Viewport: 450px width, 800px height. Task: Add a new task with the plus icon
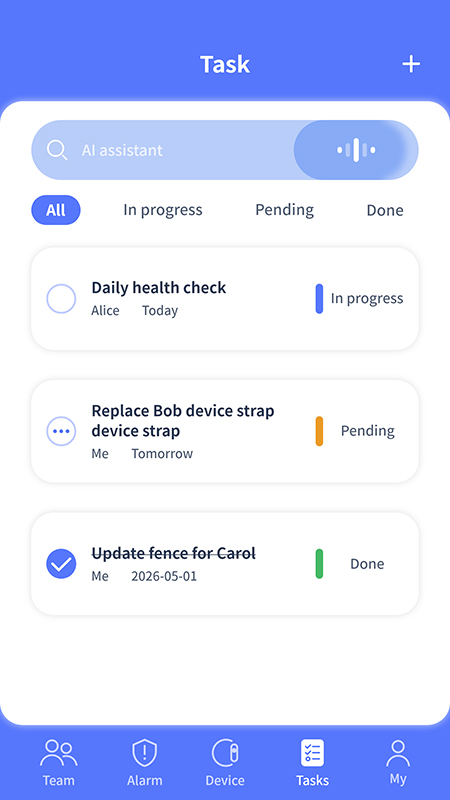point(411,65)
